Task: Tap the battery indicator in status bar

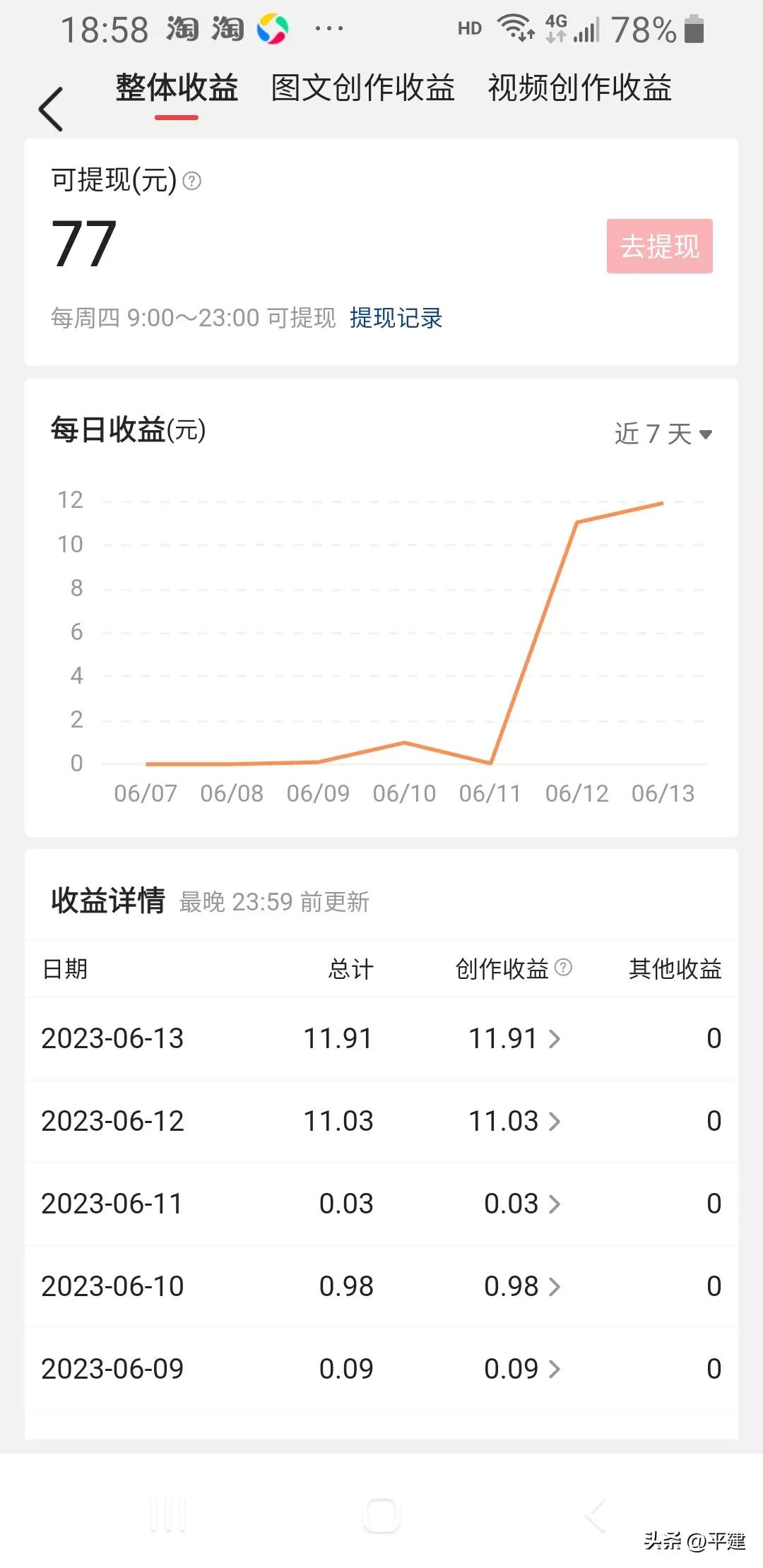Action: [696, 27]
